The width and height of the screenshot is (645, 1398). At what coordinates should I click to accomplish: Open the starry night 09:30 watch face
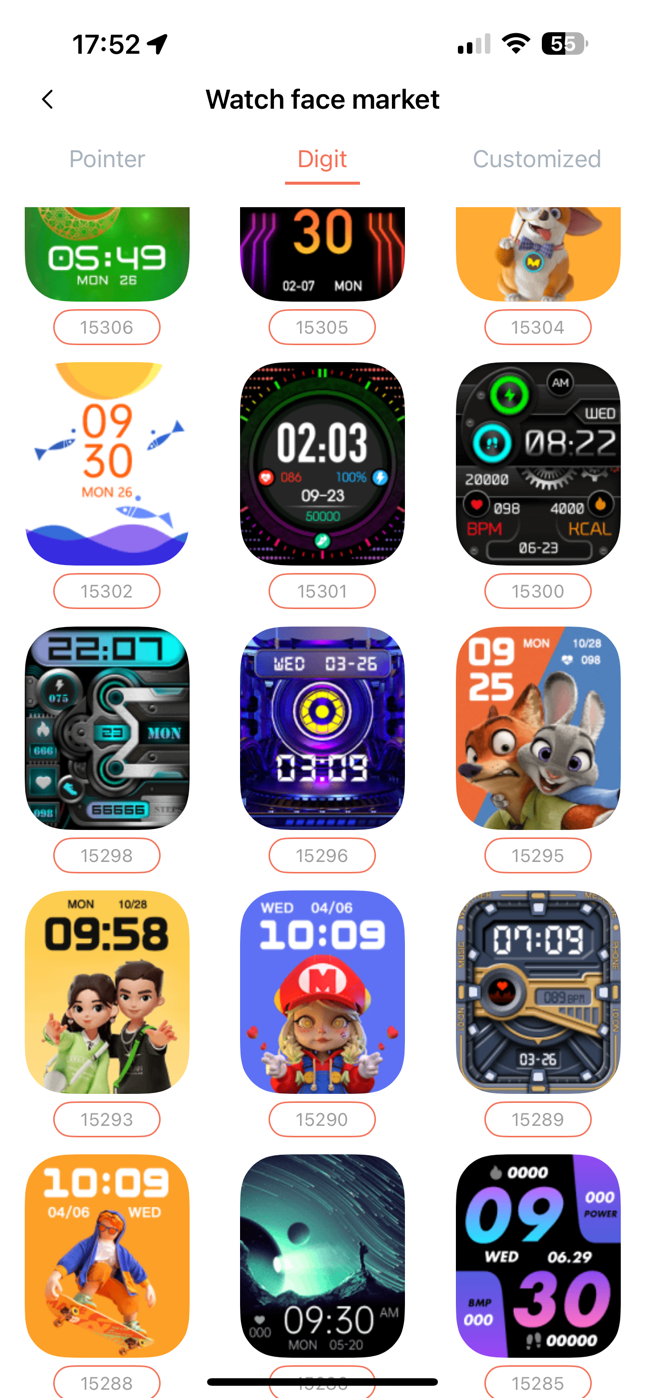coord(322,1256)
